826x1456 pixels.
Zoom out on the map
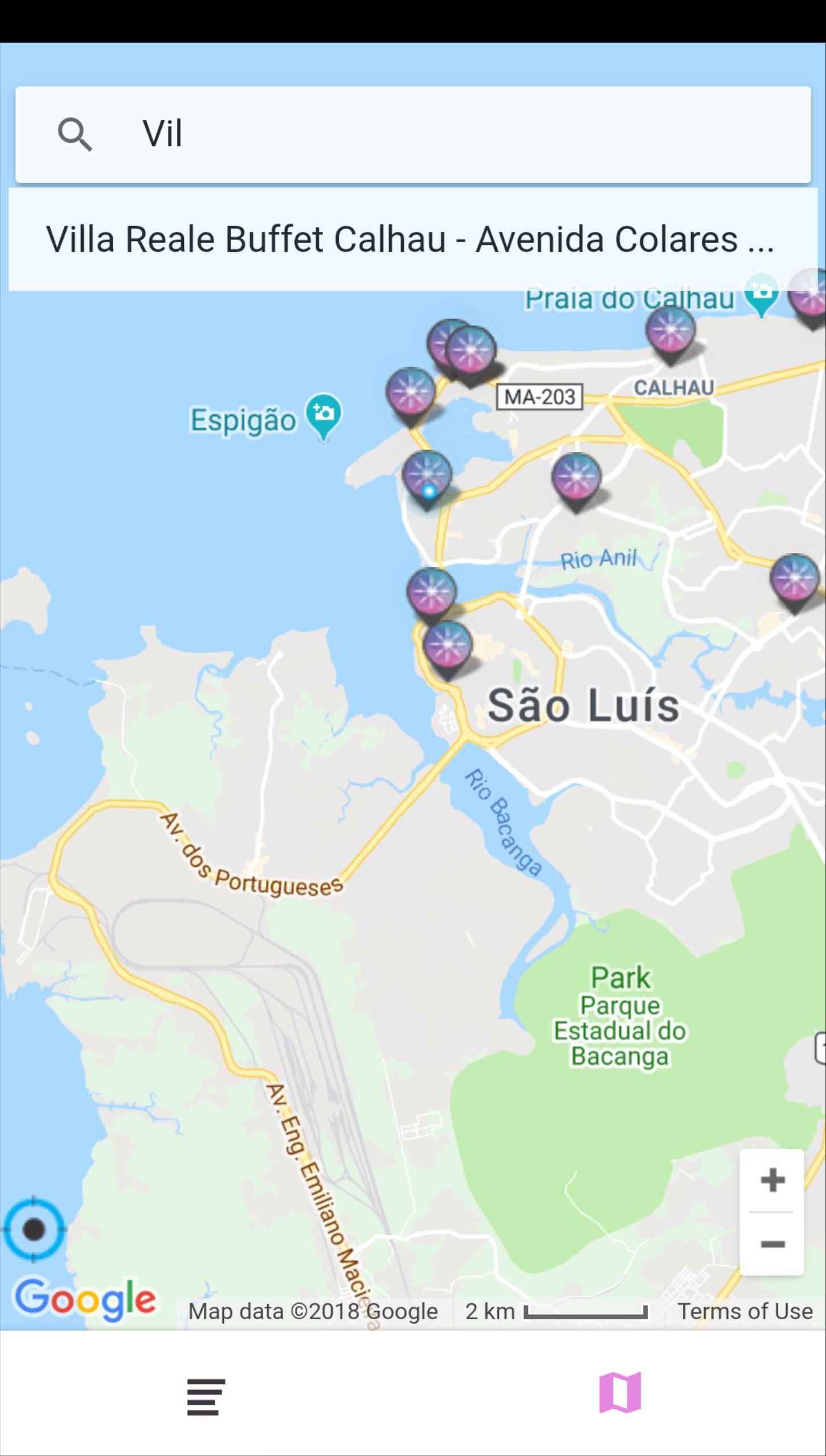click(772, 1244)
